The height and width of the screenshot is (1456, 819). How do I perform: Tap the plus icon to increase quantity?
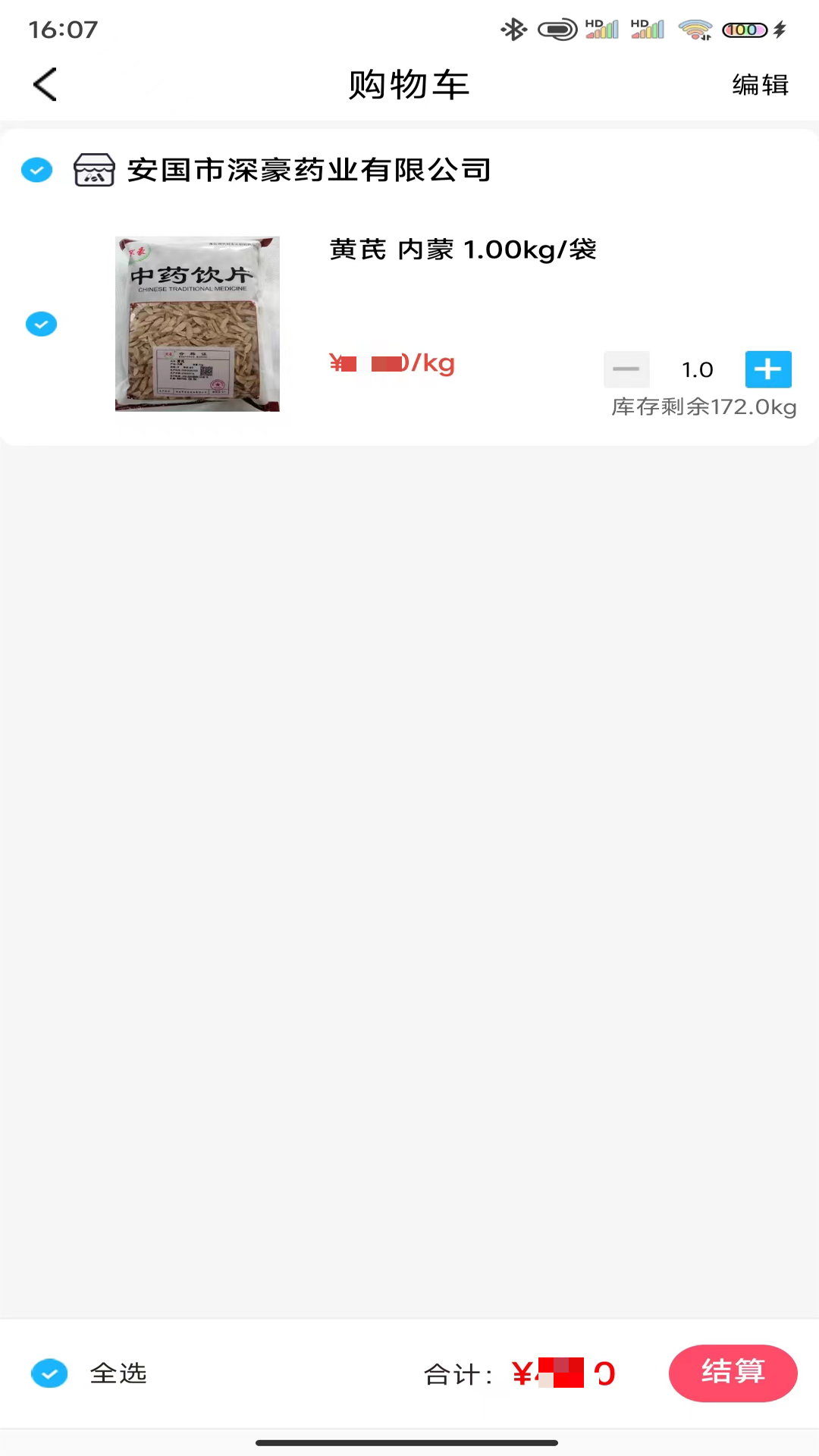(767, 369)
